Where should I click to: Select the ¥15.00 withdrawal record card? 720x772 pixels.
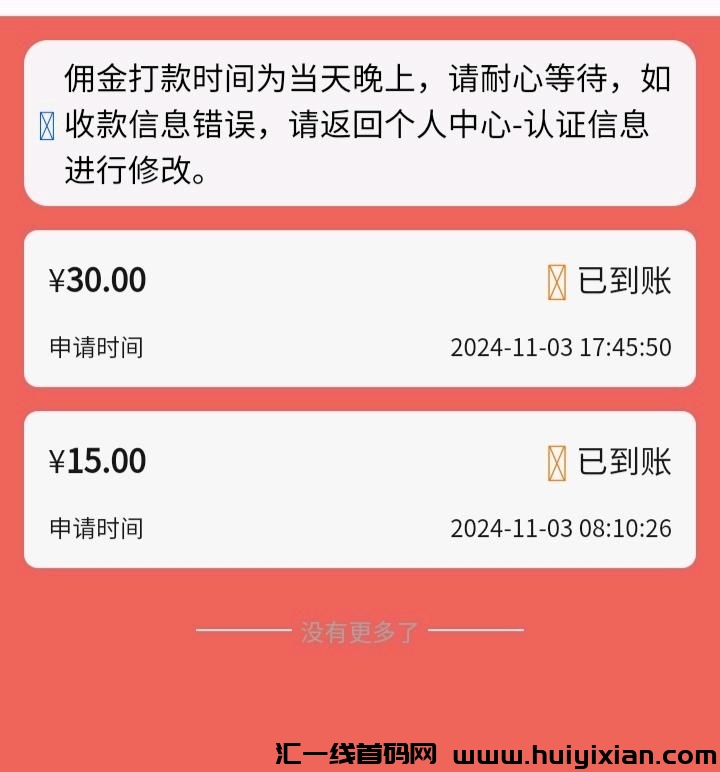coord(360,489)
